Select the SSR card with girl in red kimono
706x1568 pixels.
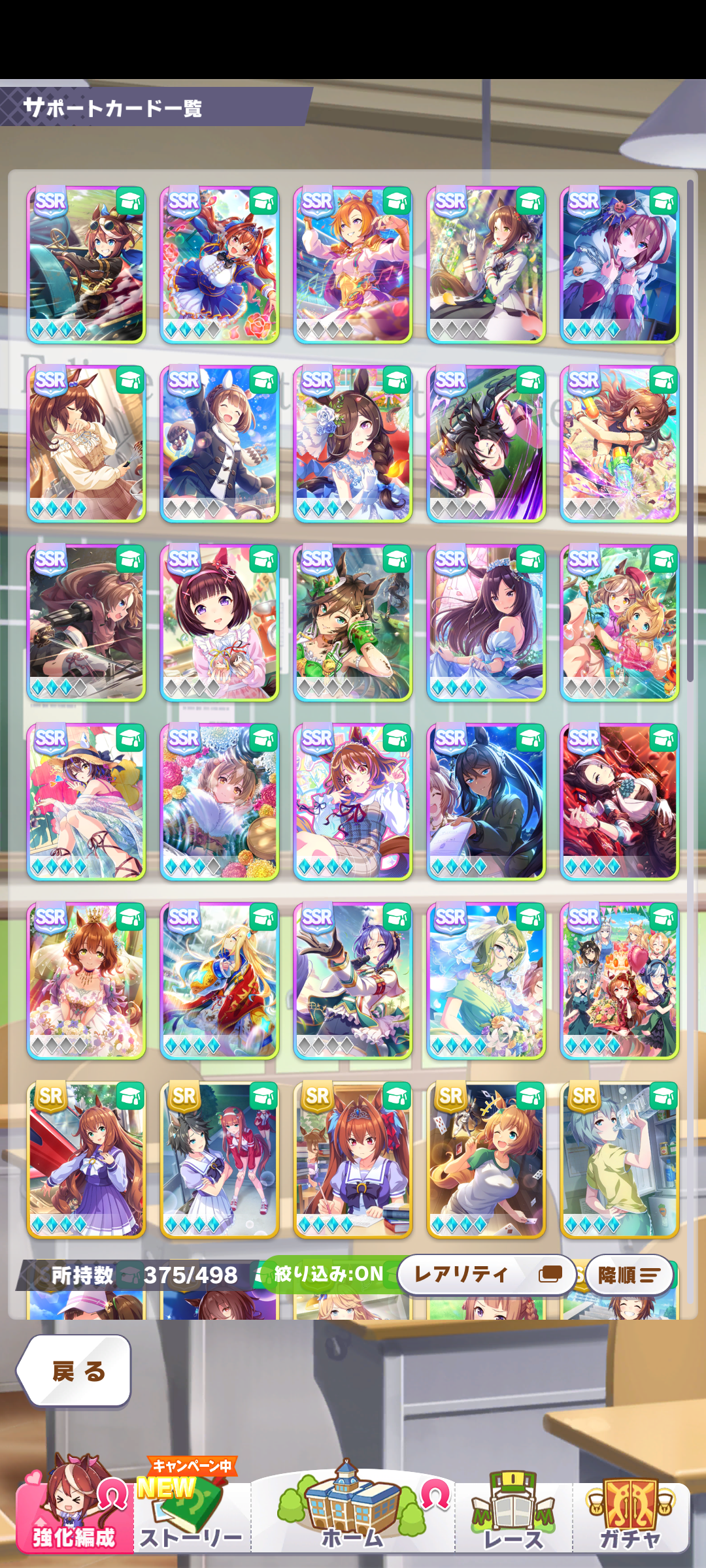pos(219,981)
